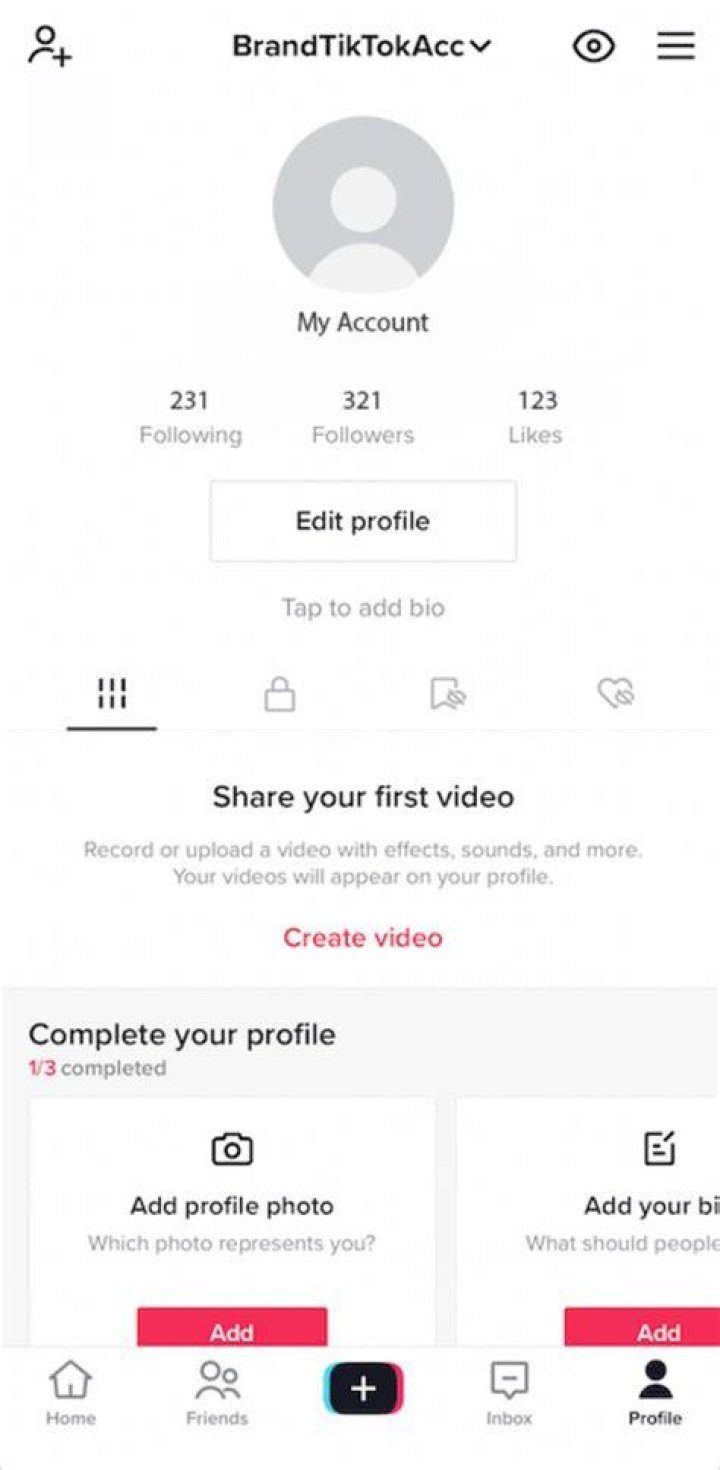The image size is (720, 1470).
Task: Tap the profile avatar placeholder
Action: click(363, 205)
